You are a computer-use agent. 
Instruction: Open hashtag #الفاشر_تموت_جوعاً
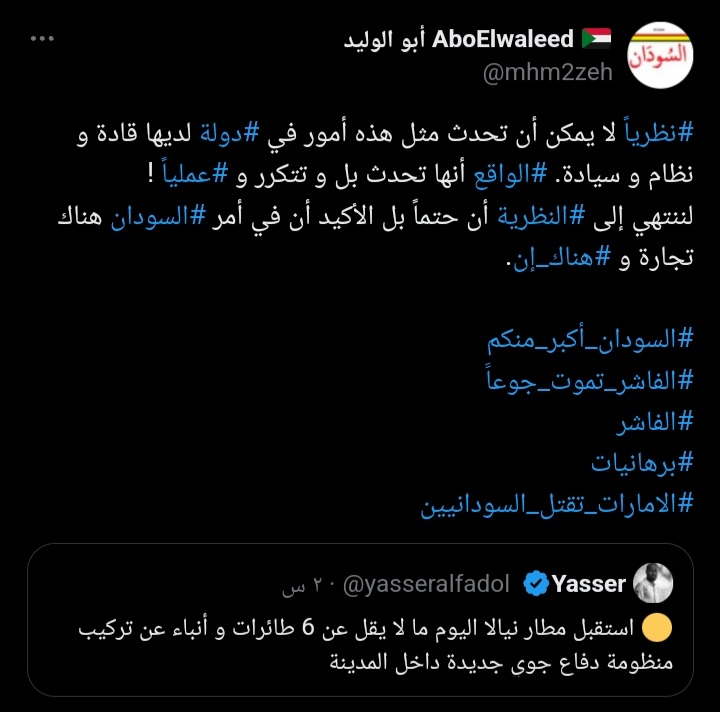(x=590, y=381)
